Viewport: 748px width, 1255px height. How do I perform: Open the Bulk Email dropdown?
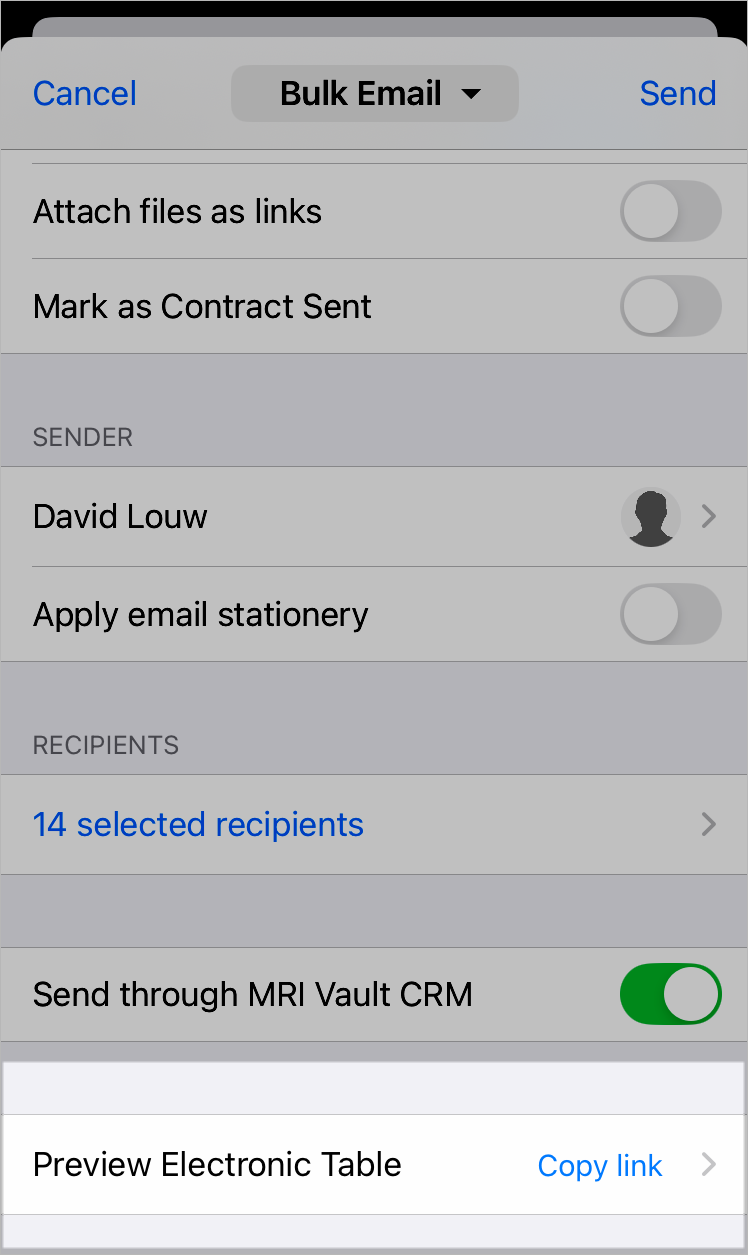click(x=375, y=94)
